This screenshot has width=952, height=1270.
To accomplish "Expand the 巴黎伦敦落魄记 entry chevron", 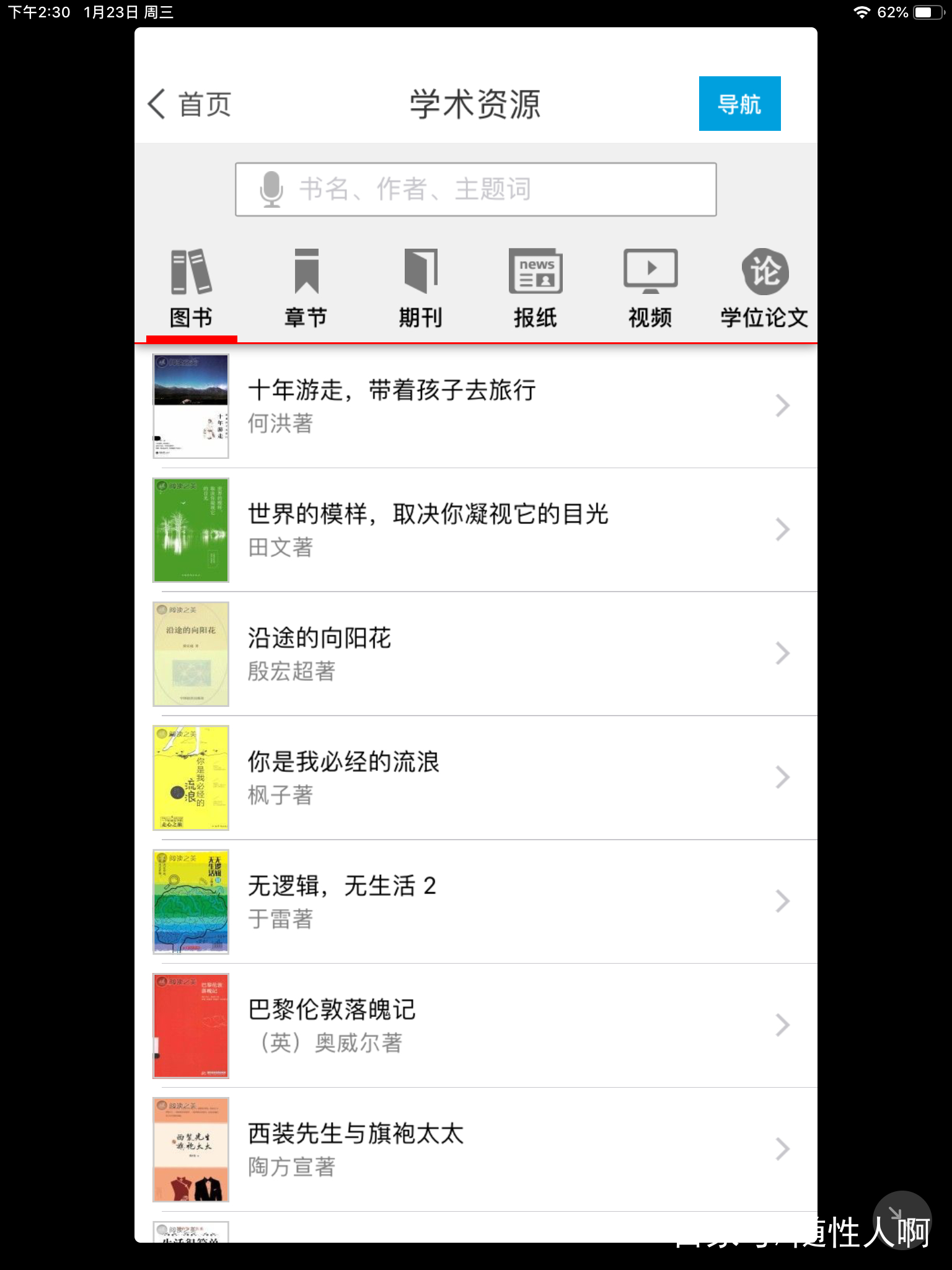I will (783, 1026).
